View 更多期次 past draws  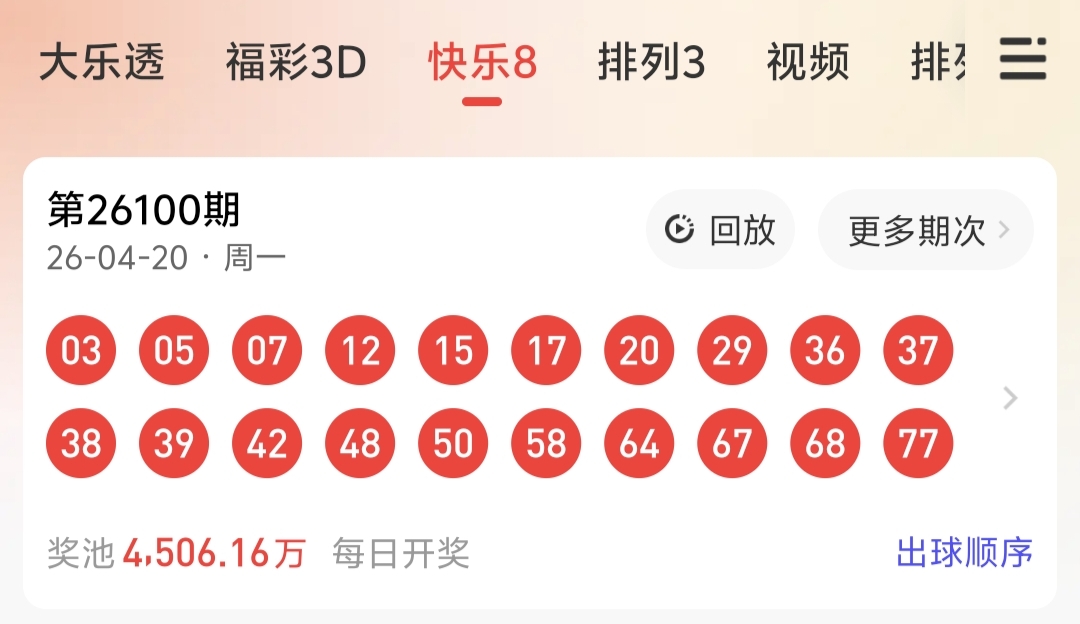926,230
